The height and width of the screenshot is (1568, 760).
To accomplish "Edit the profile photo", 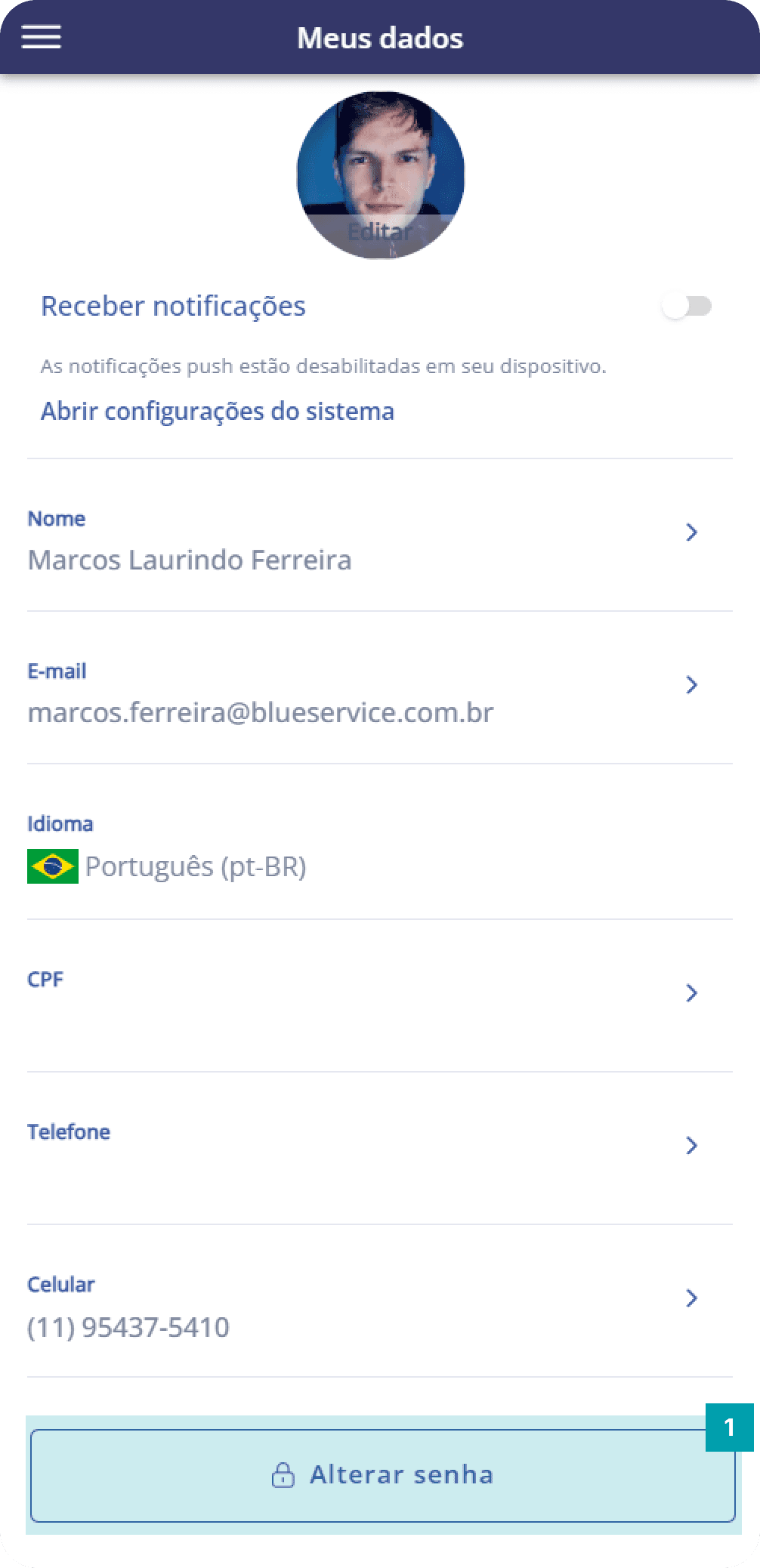I will click(380, 232).
